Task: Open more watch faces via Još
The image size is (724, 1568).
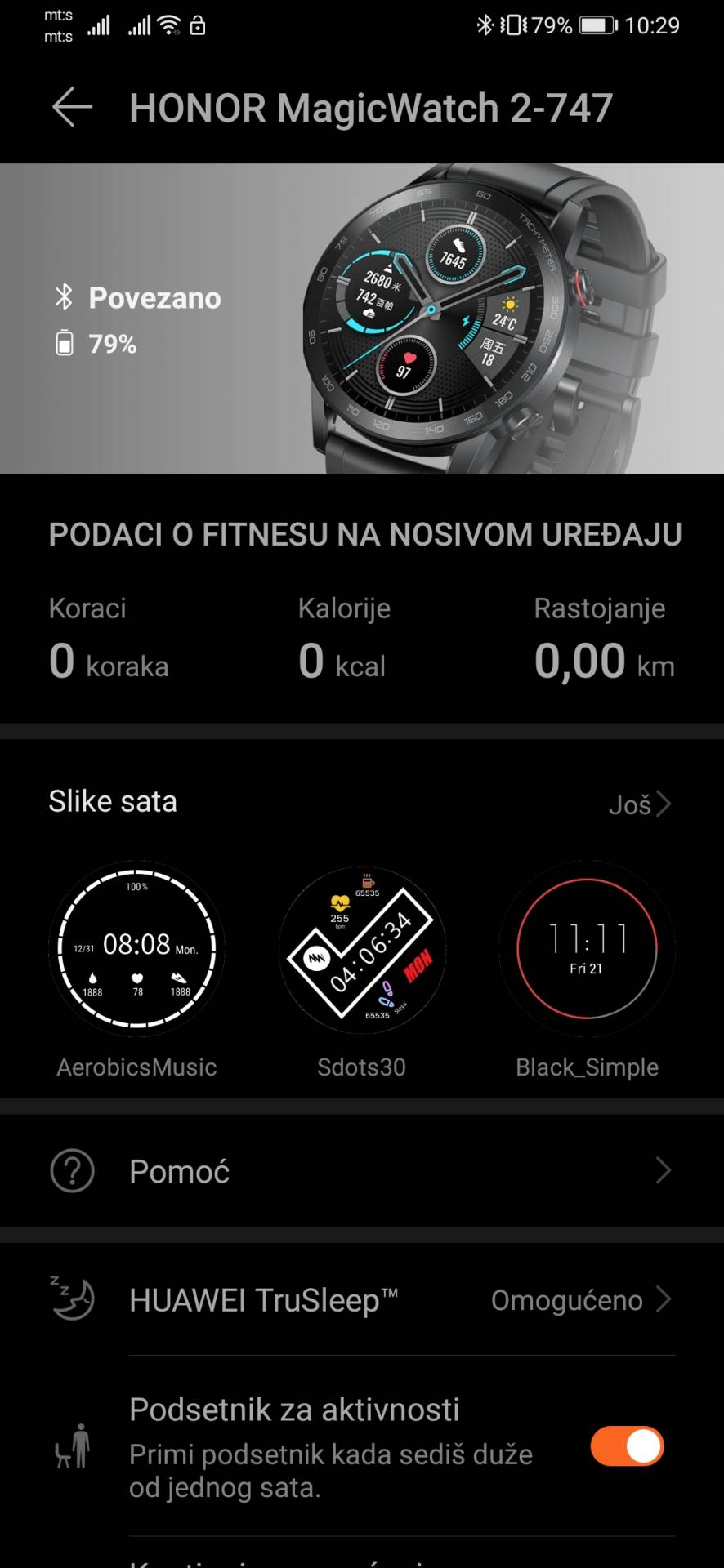Action: coord(639,804)
